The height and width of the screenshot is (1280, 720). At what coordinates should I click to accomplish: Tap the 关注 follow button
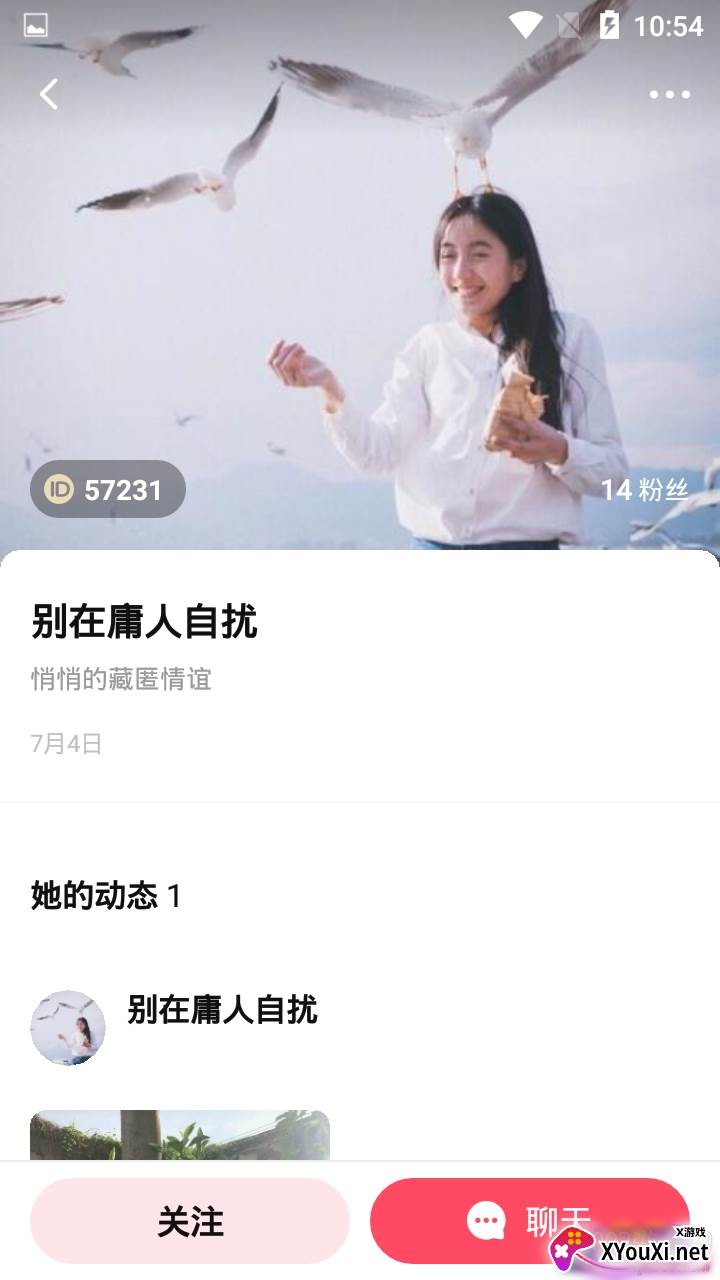coord(190,1221)
